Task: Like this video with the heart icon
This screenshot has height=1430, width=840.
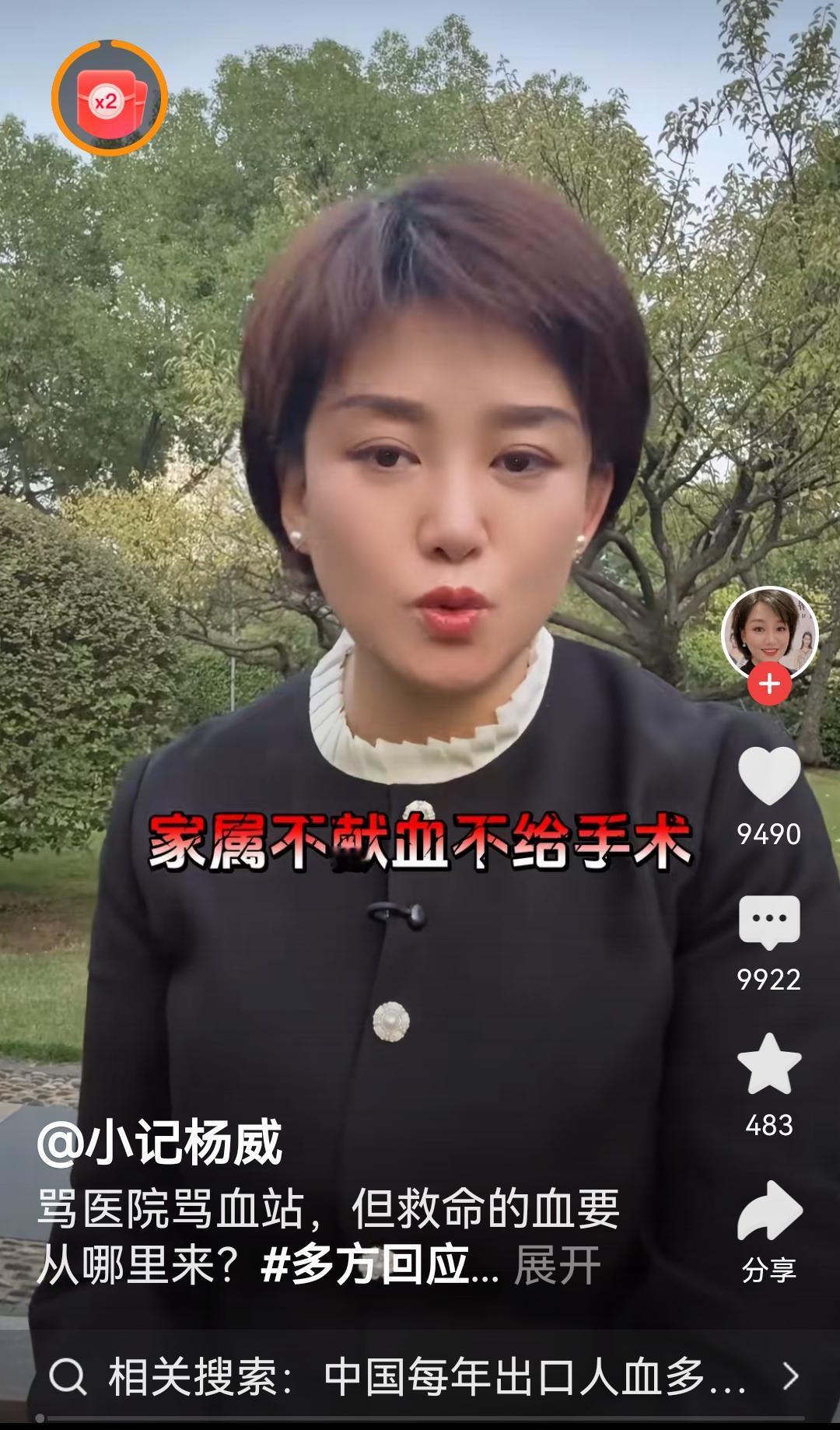Action: pos(769,775)
